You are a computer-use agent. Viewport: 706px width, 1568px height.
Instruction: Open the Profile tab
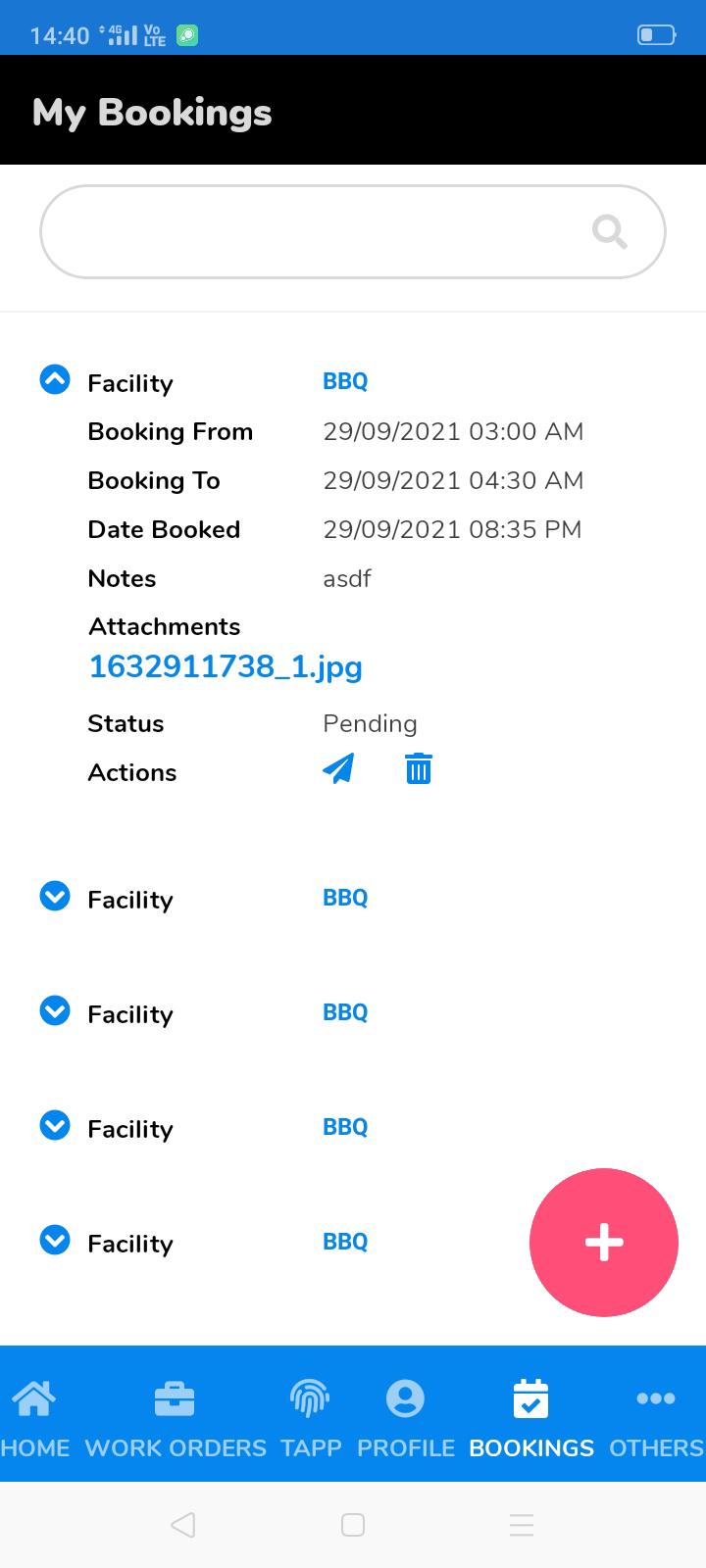tap(406, 1415)
